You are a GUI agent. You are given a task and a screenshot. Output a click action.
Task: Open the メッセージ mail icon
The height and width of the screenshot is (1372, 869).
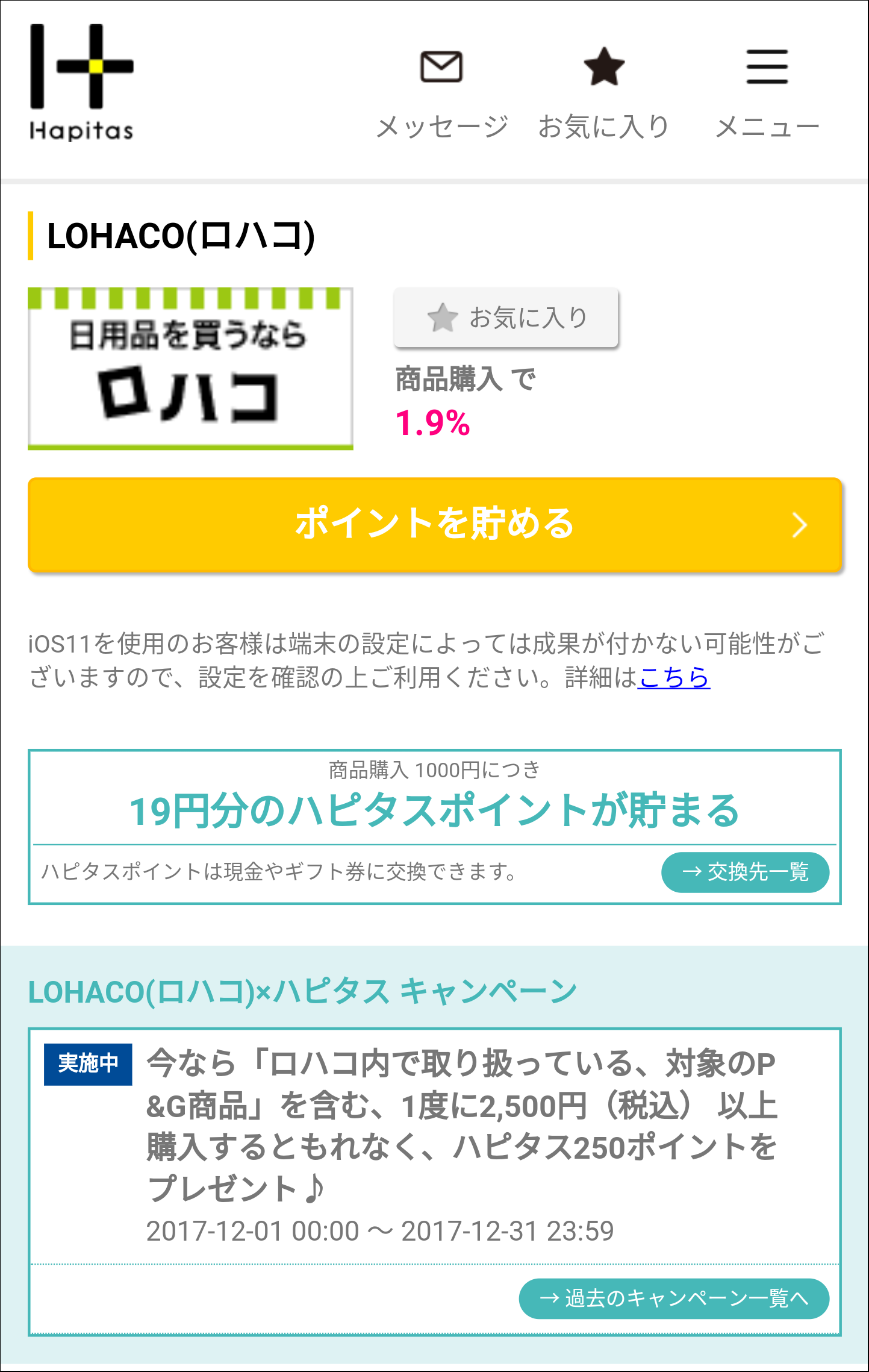click(443, 67)
